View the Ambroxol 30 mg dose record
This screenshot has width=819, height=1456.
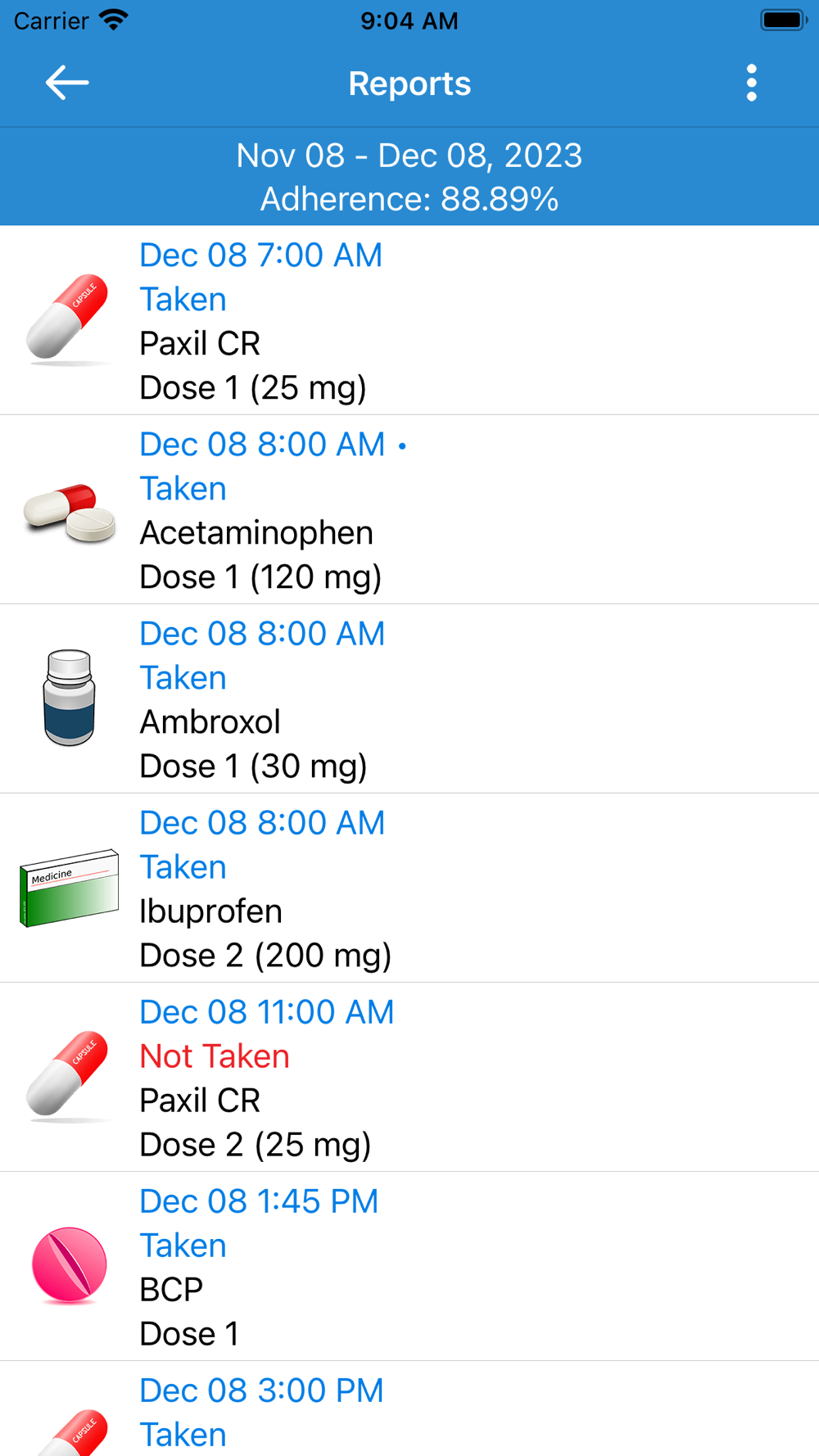pos(409,699)
